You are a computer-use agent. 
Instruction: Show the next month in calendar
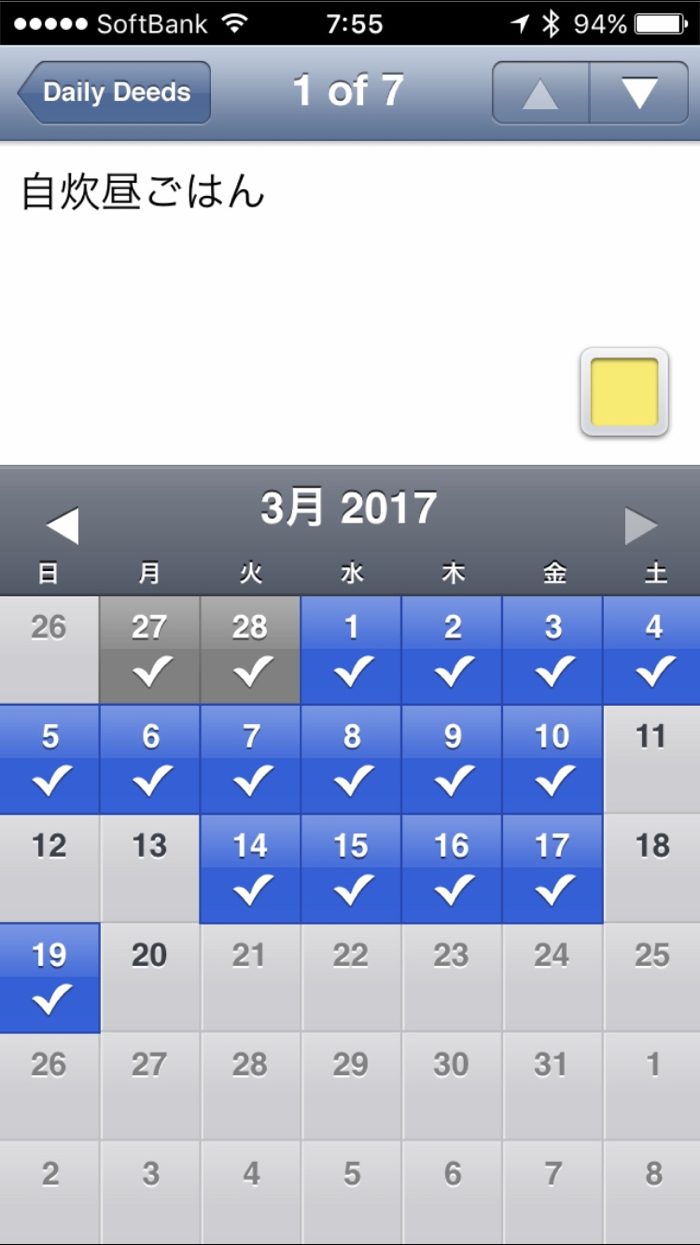click(x=641, y=525)
